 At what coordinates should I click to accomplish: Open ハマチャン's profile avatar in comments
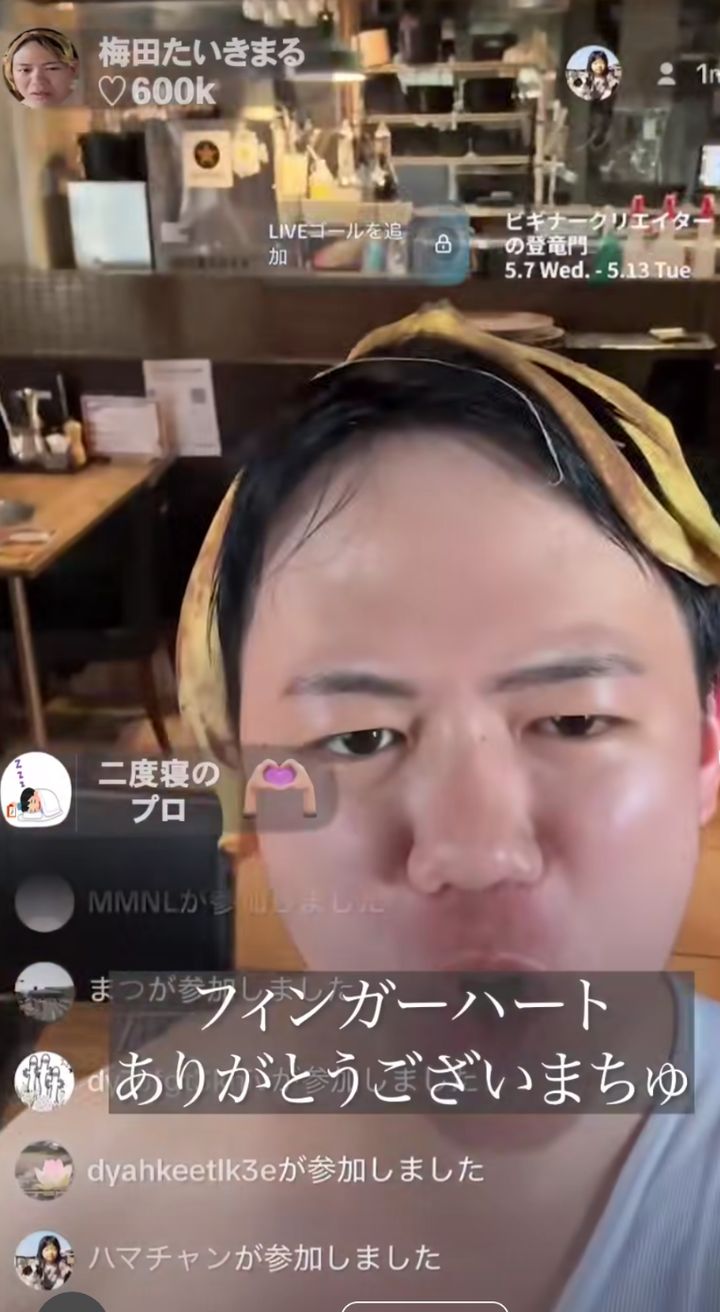pyautogui.click(x=44, y=1257)
